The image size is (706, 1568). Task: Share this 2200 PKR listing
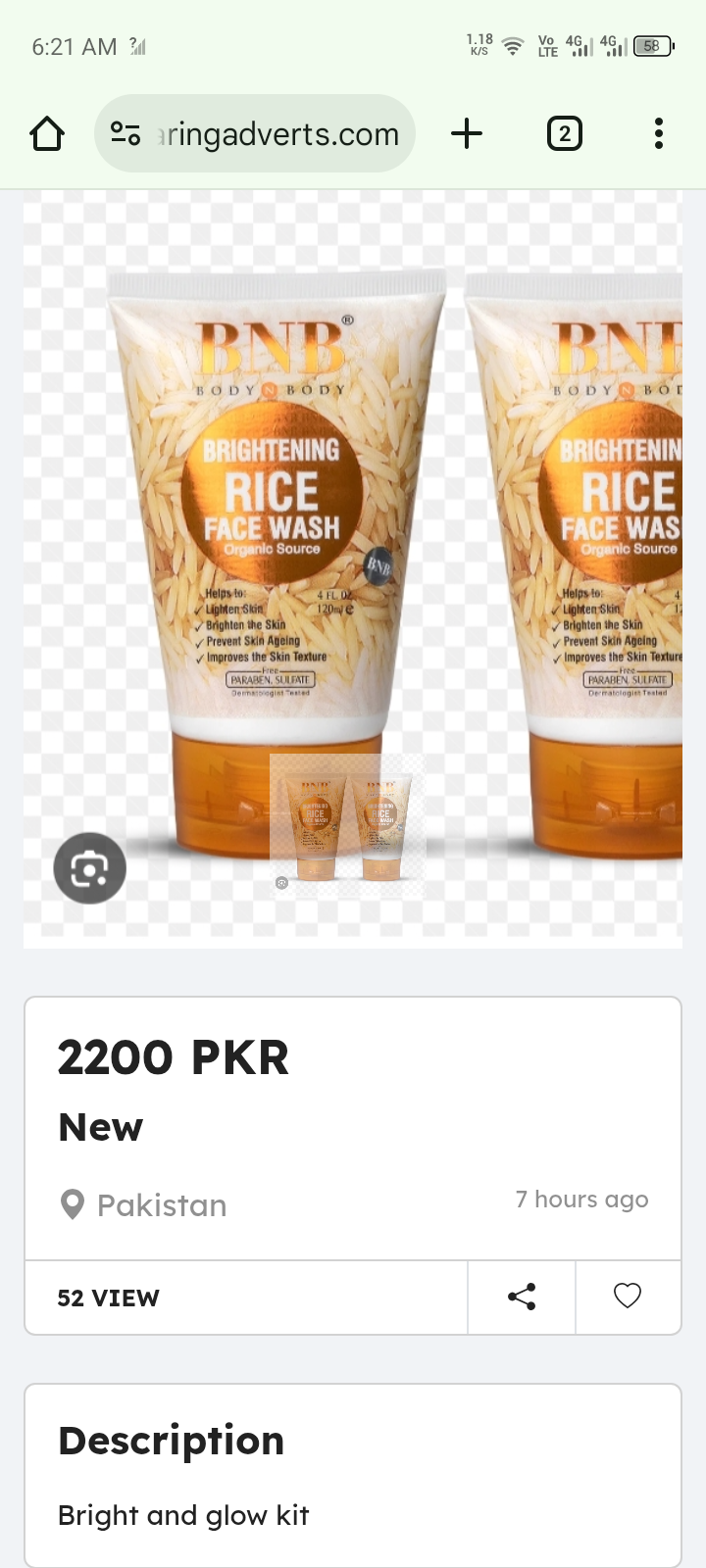click(522, 1297)
